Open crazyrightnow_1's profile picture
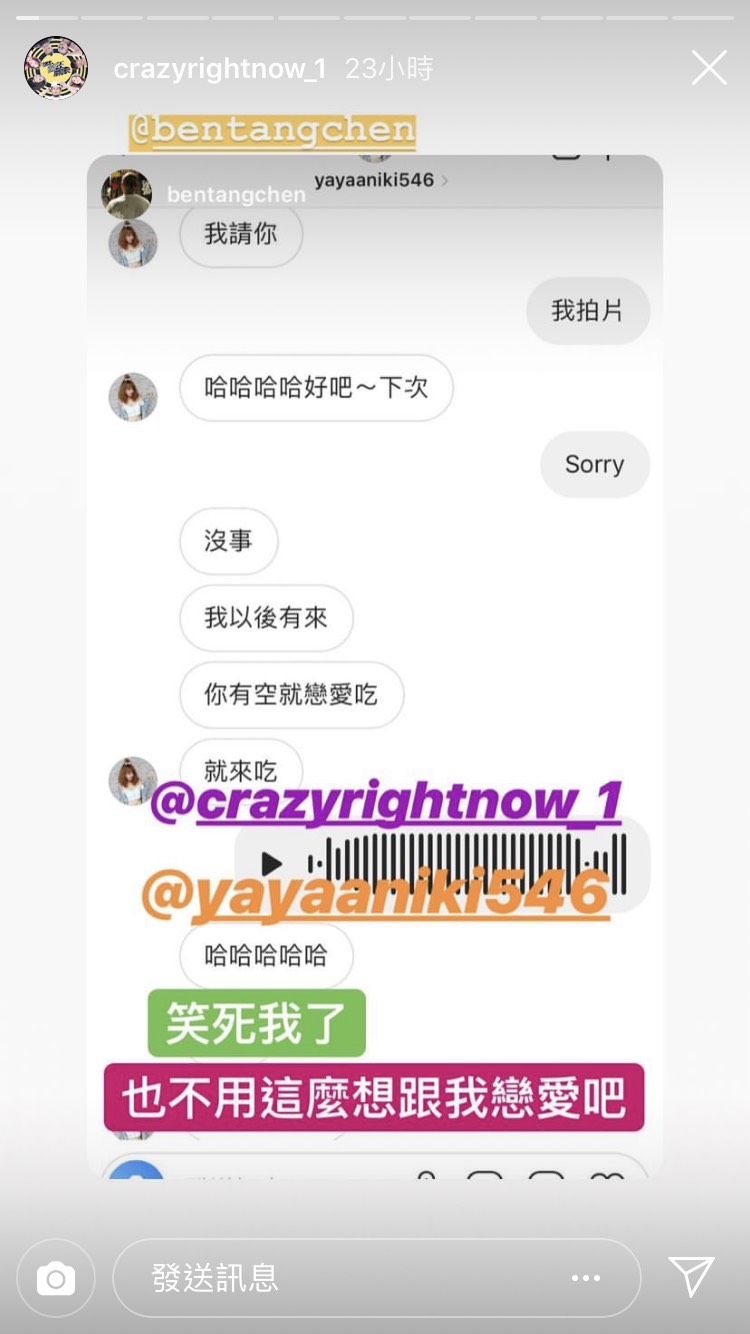This screenshot has width=750, height=1334. coord(56,68)
